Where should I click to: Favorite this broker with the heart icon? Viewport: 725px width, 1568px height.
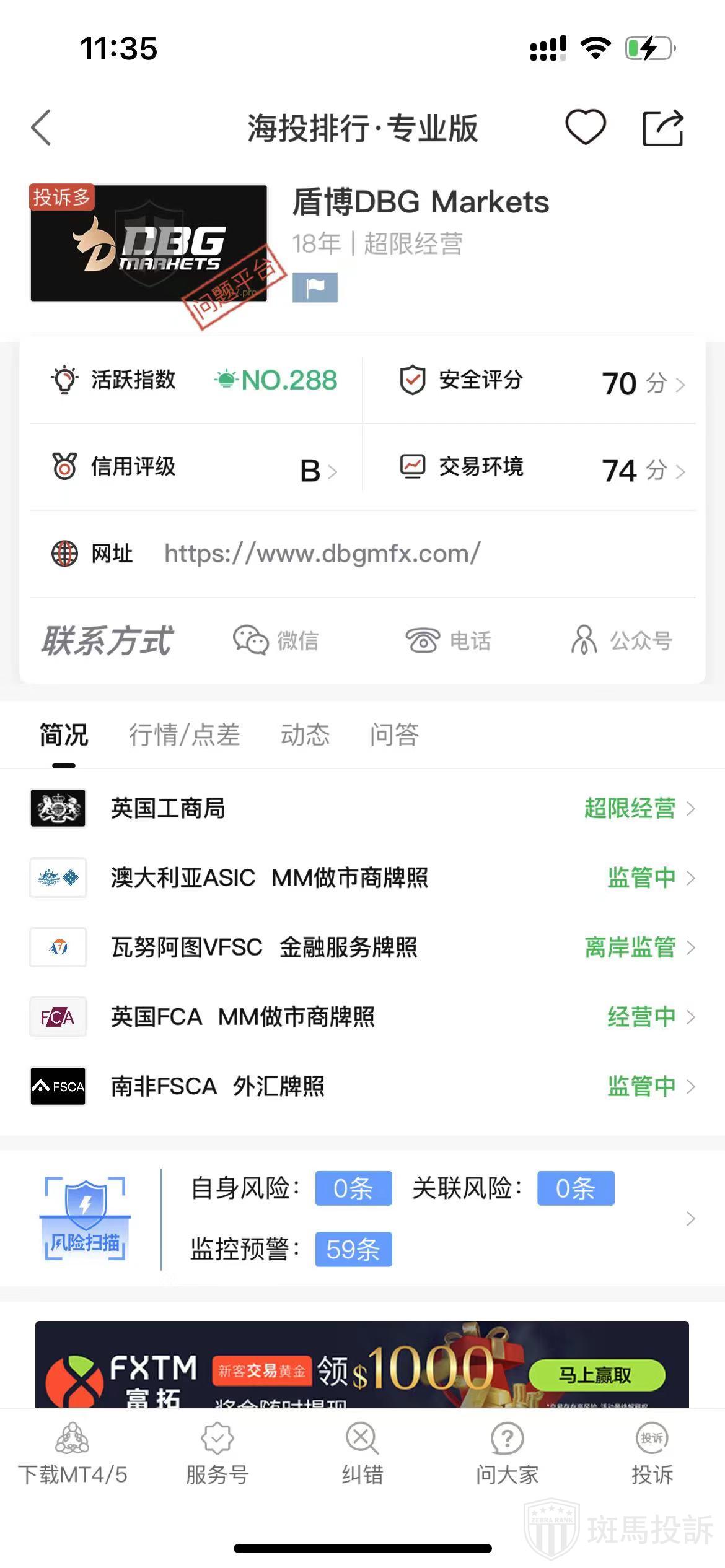(x=585, y=127)
